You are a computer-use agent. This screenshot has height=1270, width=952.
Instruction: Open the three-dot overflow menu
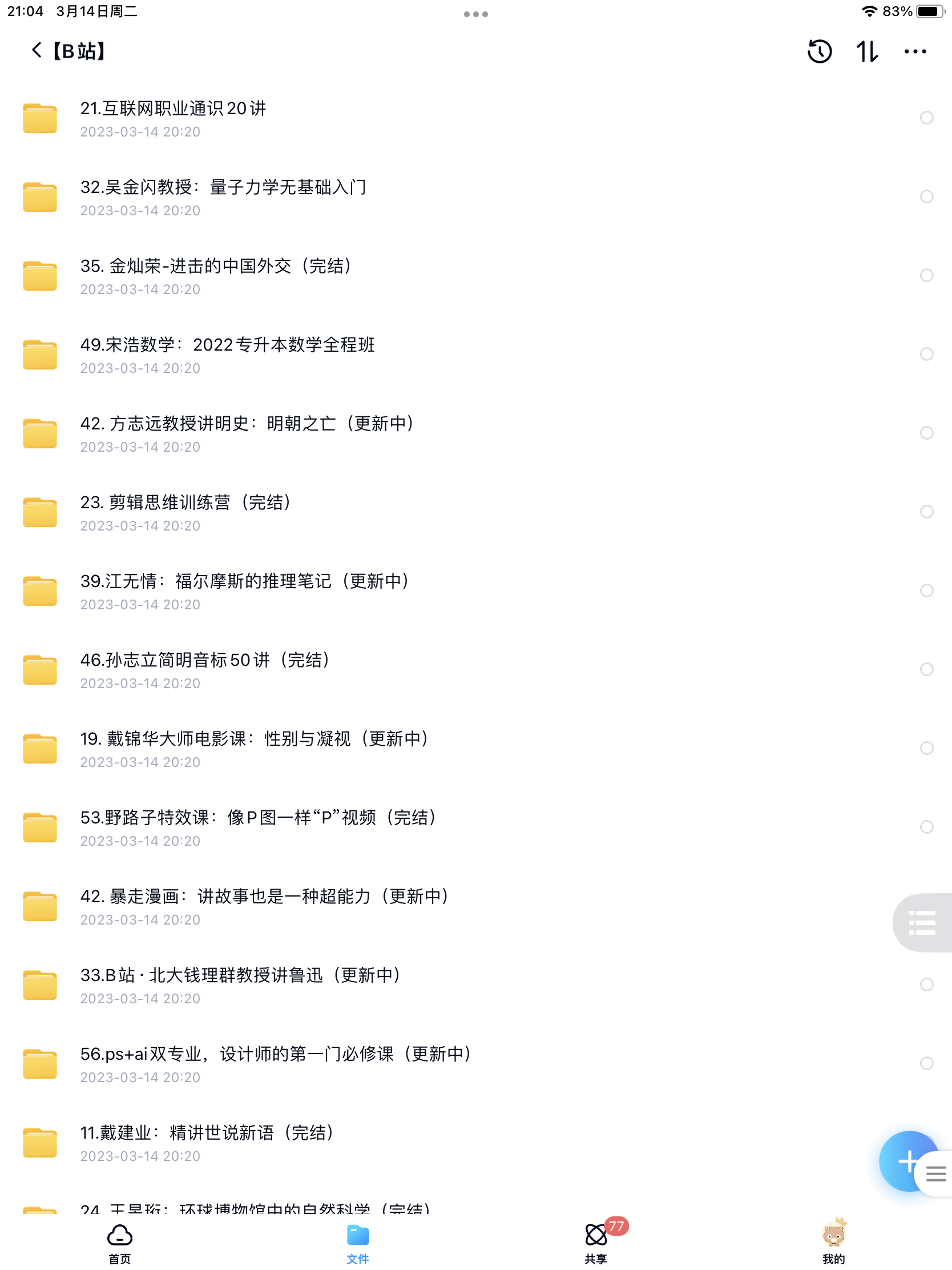[915, 51]
